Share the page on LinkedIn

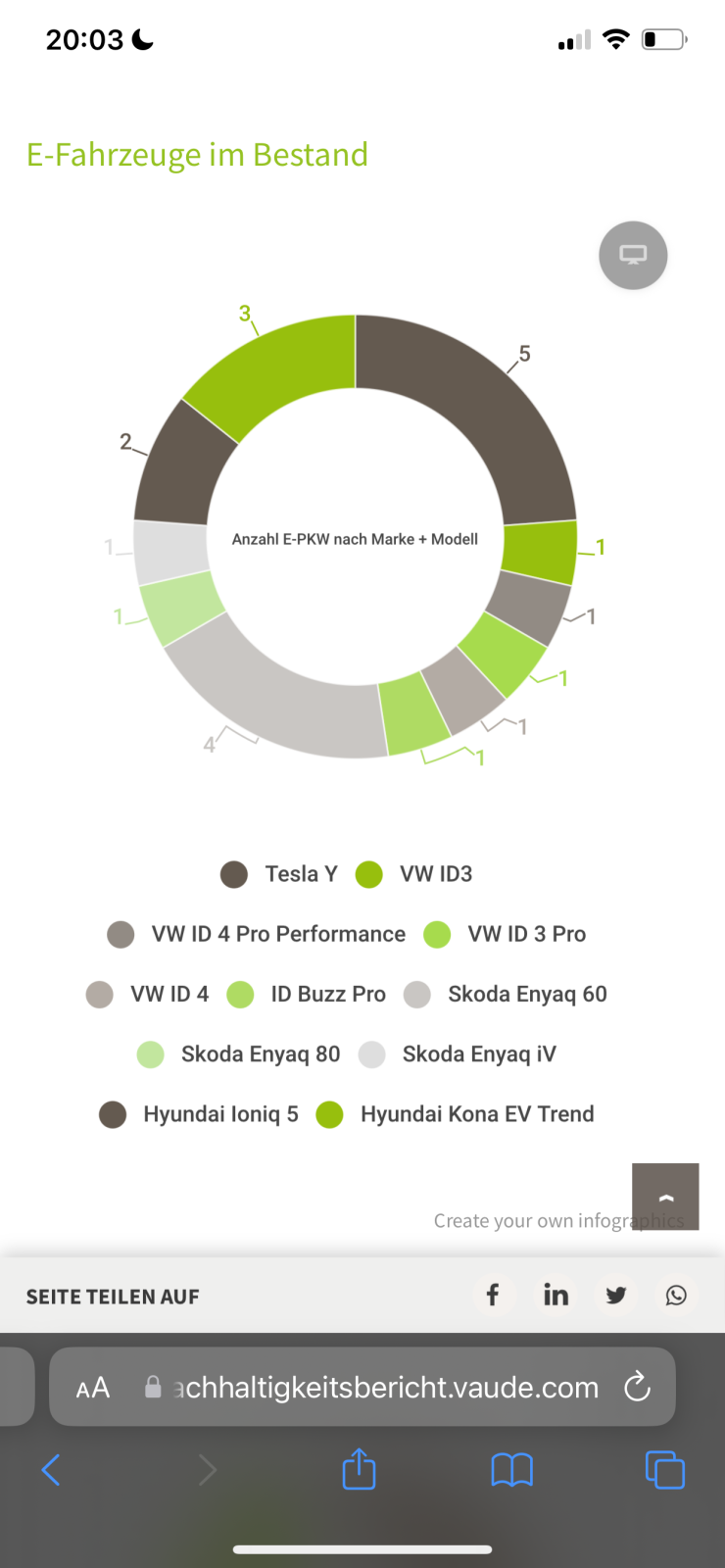(556, 1296)
